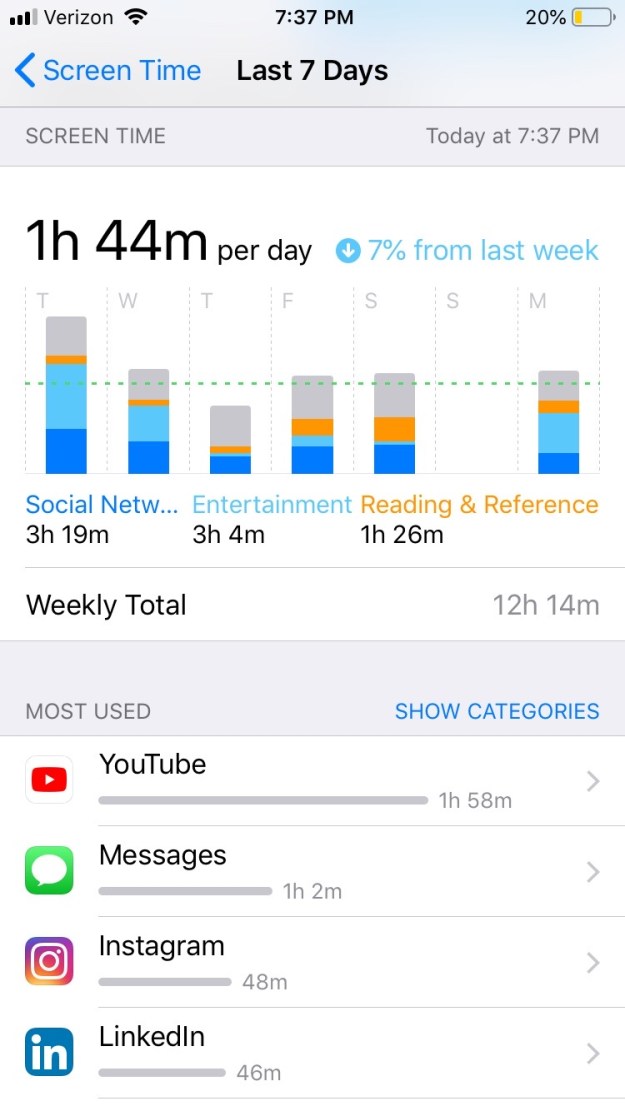Viewport: 625px width, 1111px height.
Task: View Instagram usage details
Action: (312, 963)
